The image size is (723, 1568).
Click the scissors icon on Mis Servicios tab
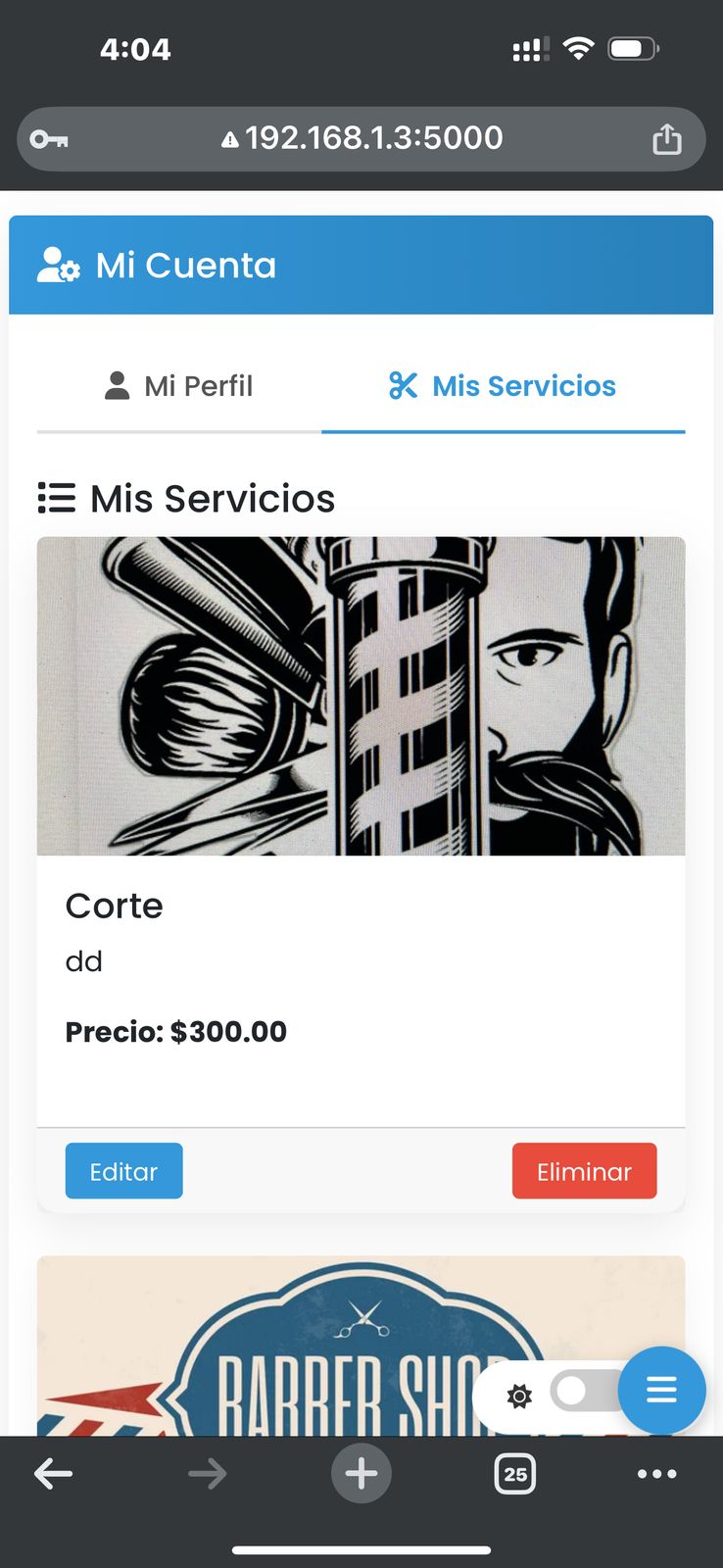click(x=403, y=385)
